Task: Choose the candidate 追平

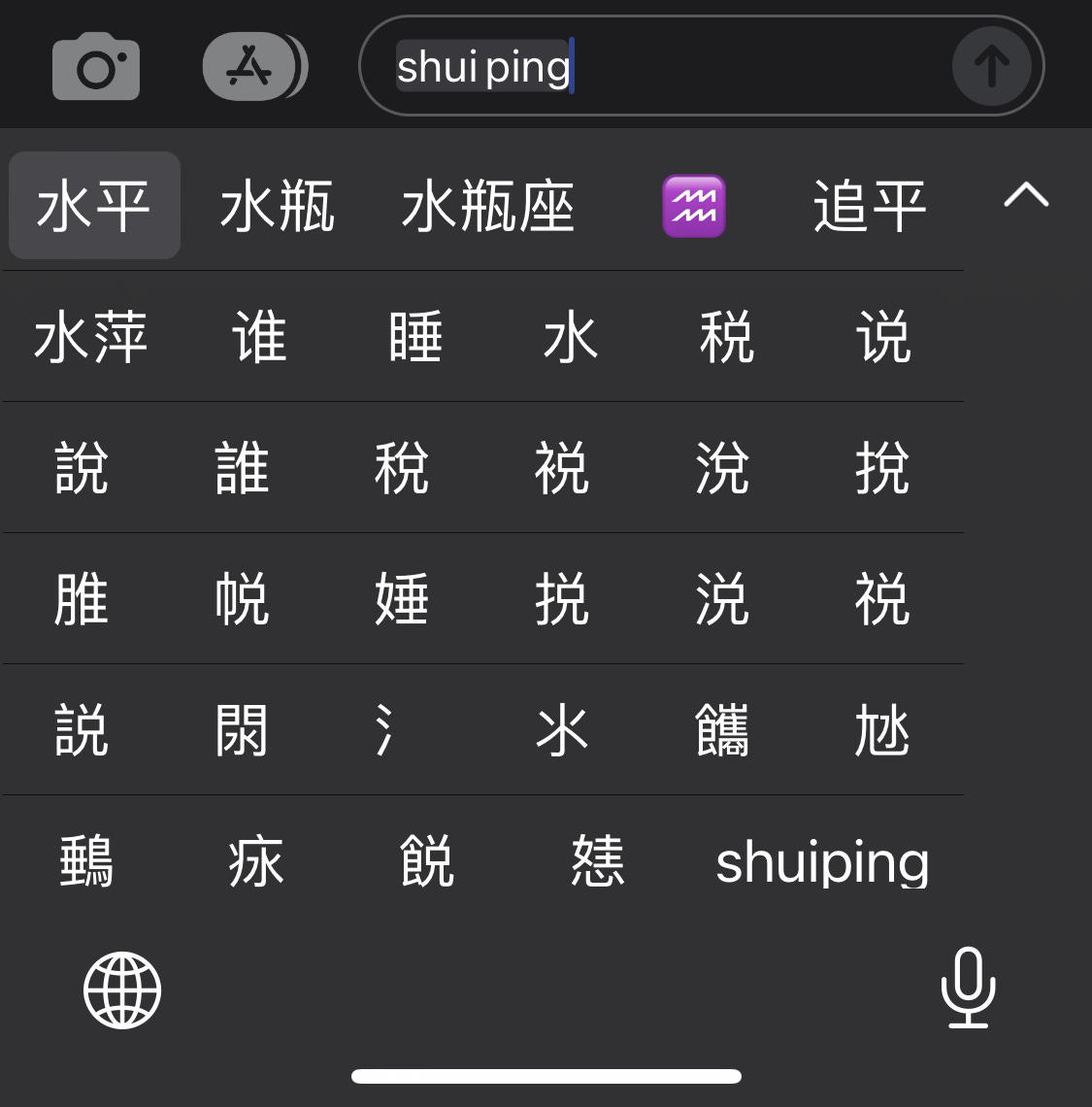Action: point(870,206)
